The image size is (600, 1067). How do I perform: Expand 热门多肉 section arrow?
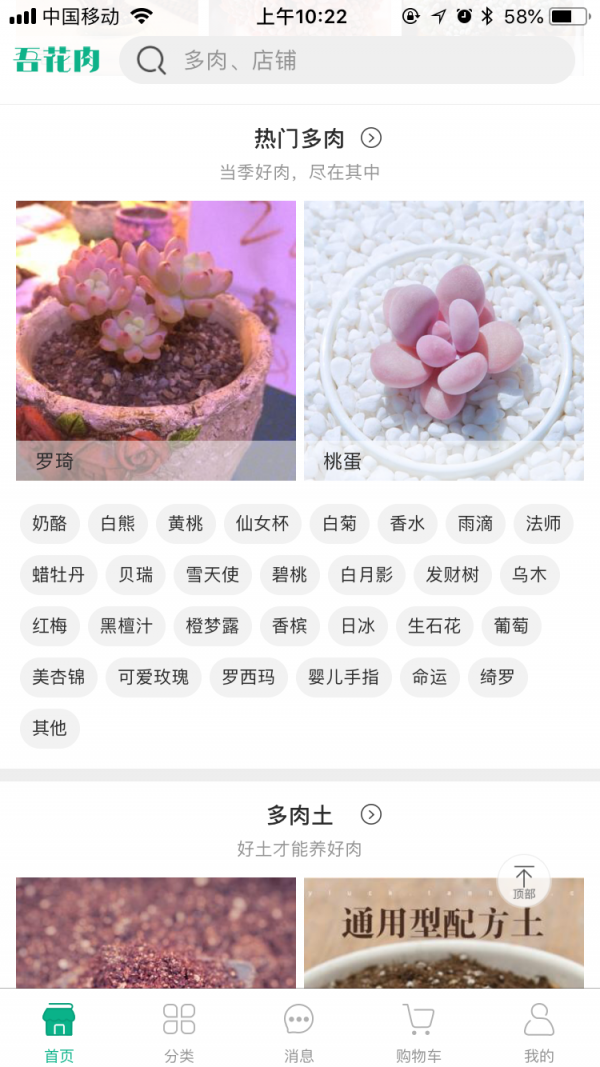click(x=371, y=138)
